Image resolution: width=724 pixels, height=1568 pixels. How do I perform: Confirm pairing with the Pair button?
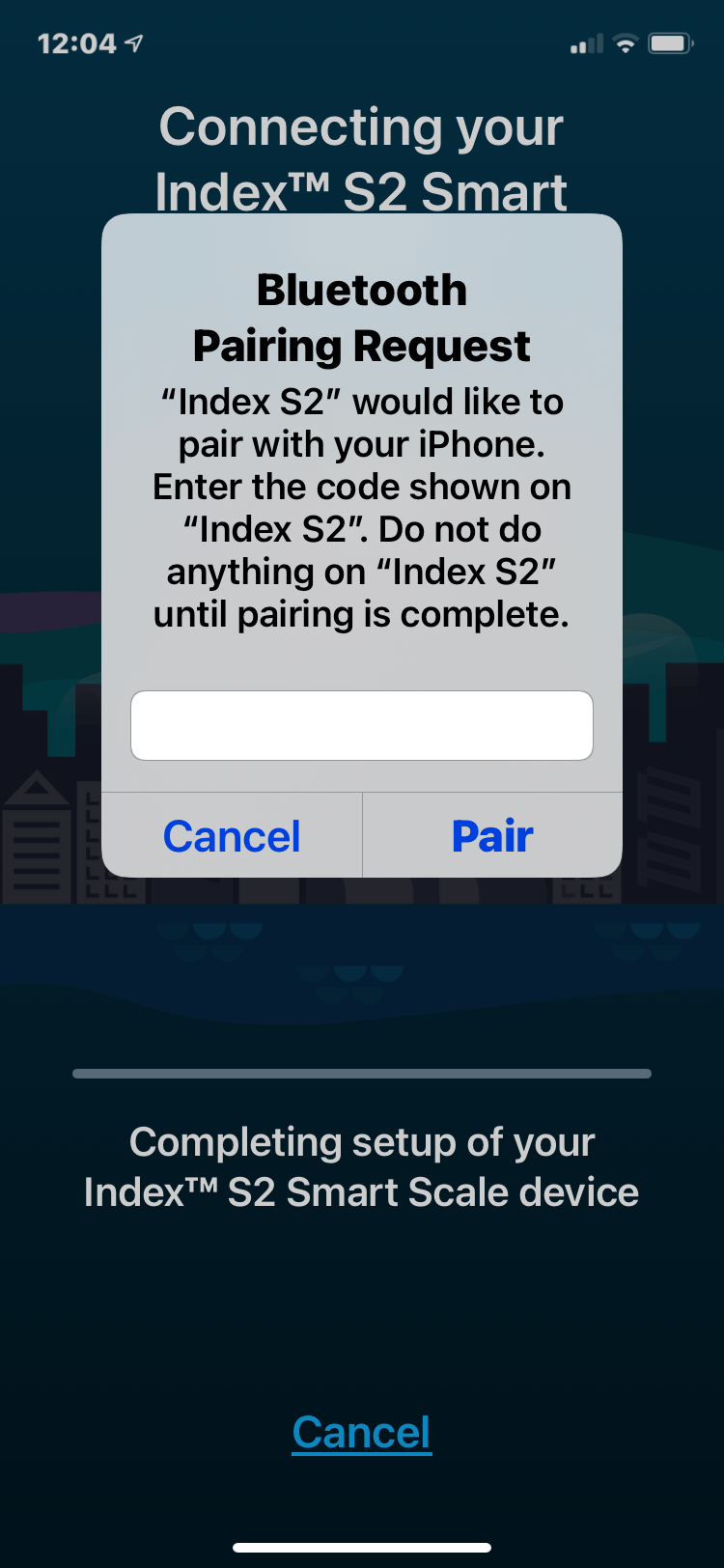point(492,836)
